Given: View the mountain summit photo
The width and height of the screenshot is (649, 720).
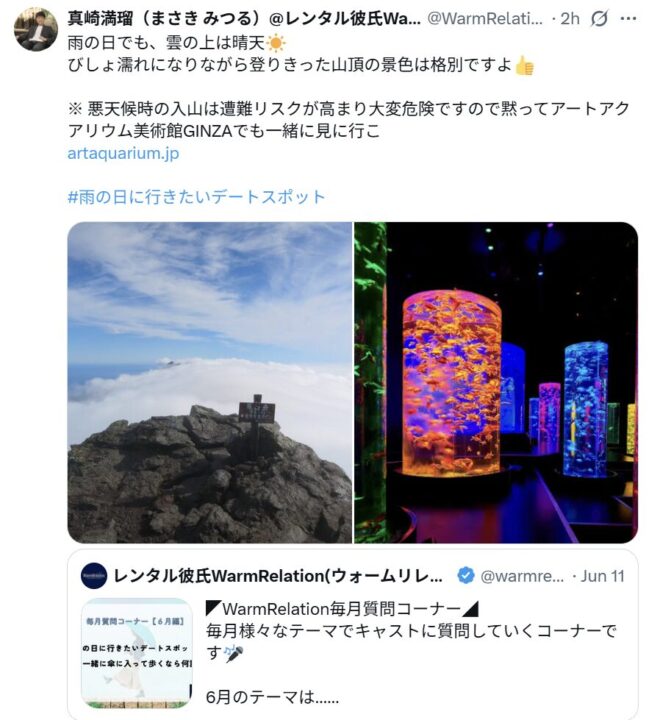Looking at the screenshot, I should [210, 382].
